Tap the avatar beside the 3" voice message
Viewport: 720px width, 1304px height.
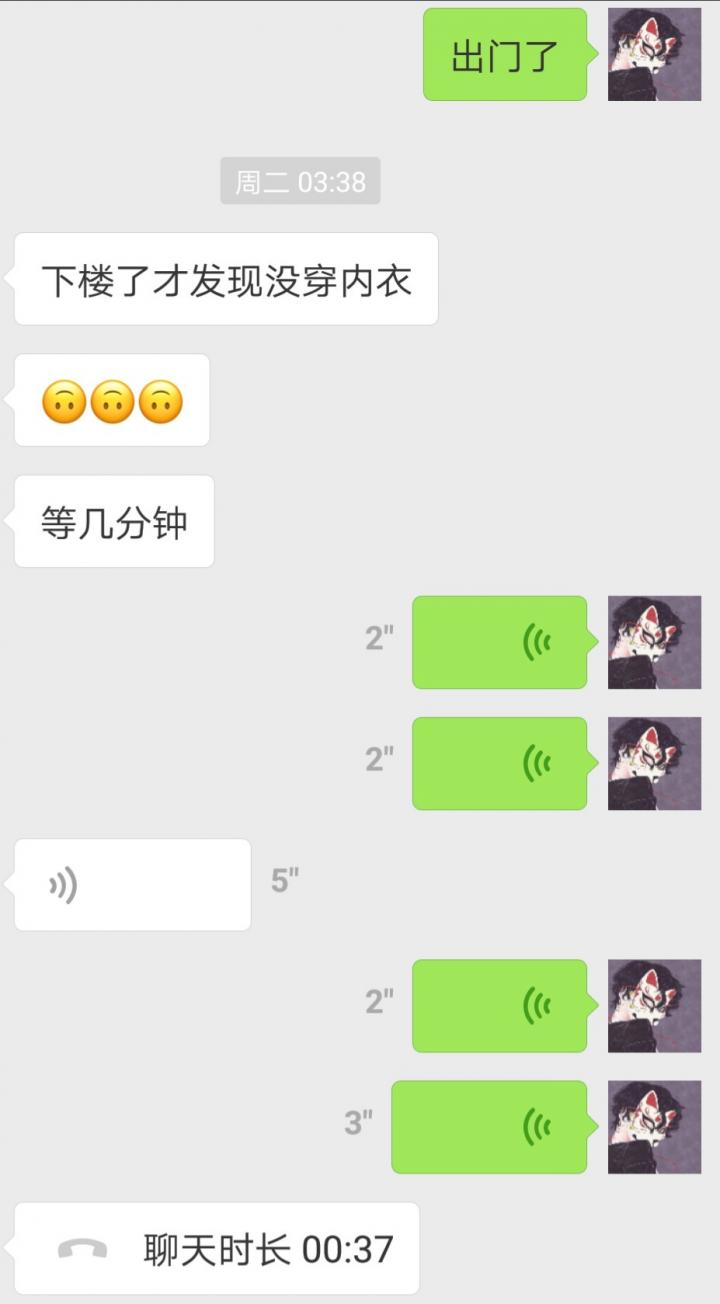click(x=655, y=1128)
